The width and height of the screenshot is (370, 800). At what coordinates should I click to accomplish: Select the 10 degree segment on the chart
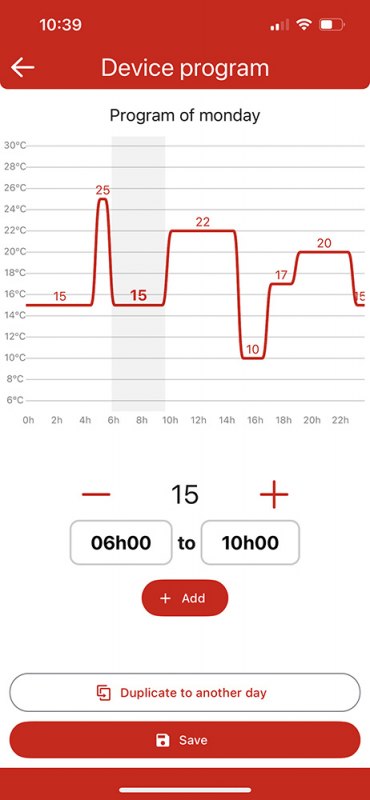tap(253, 357)
